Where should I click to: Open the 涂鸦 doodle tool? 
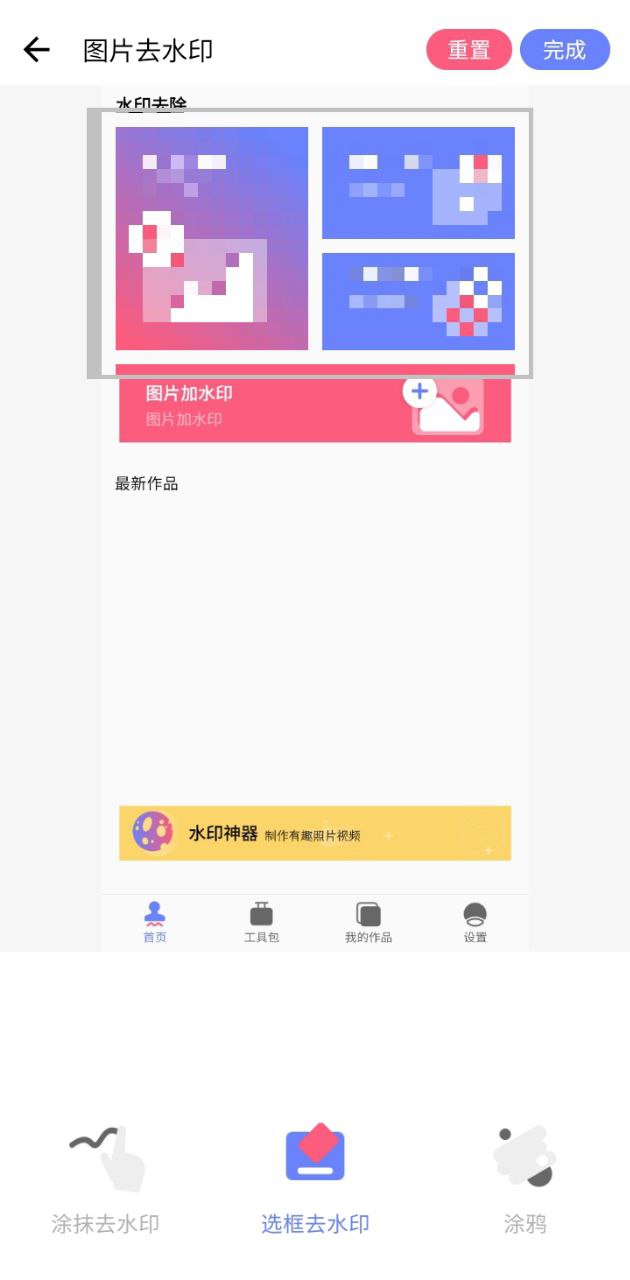click(x=525, y=1180)
